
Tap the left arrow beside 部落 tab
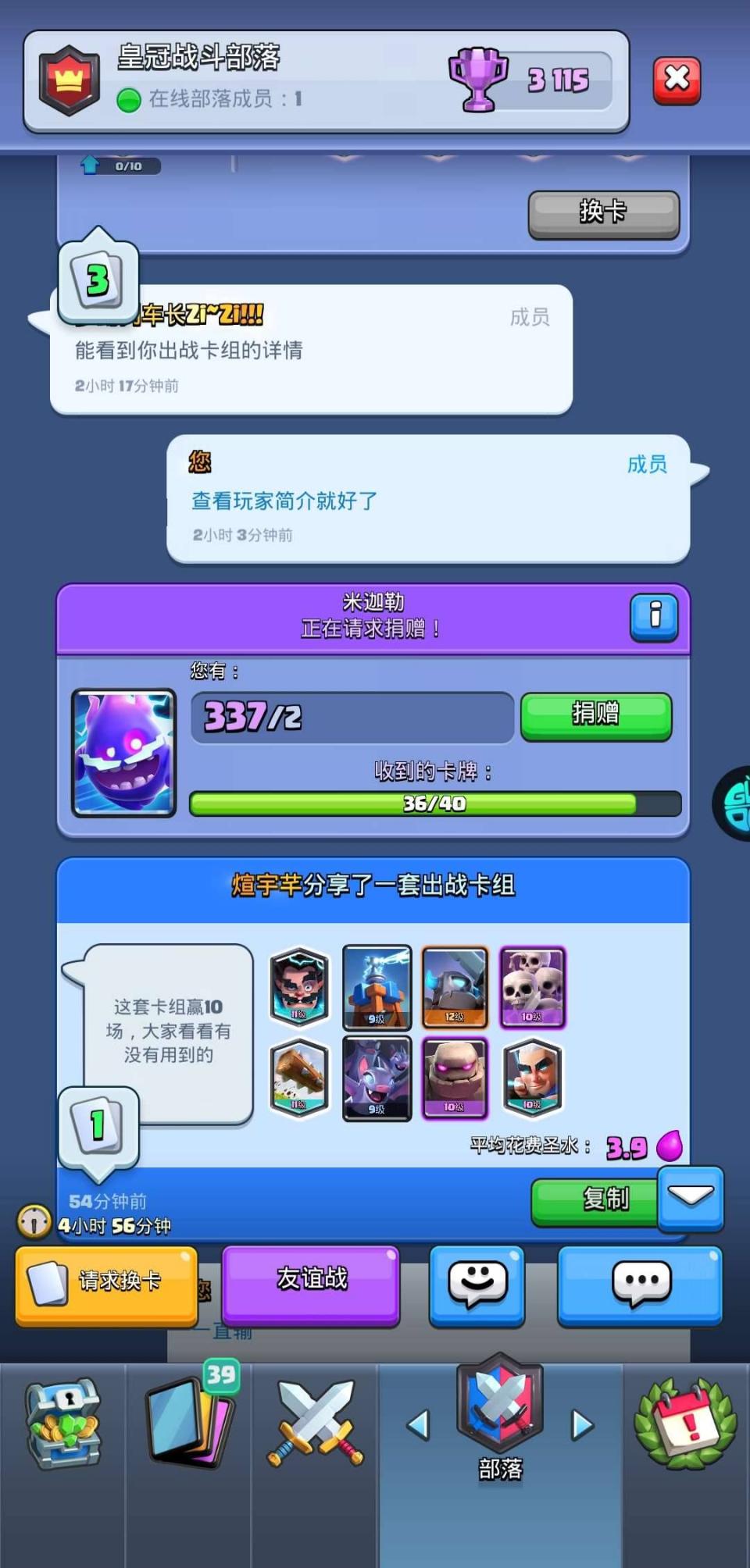(419, 1424)
